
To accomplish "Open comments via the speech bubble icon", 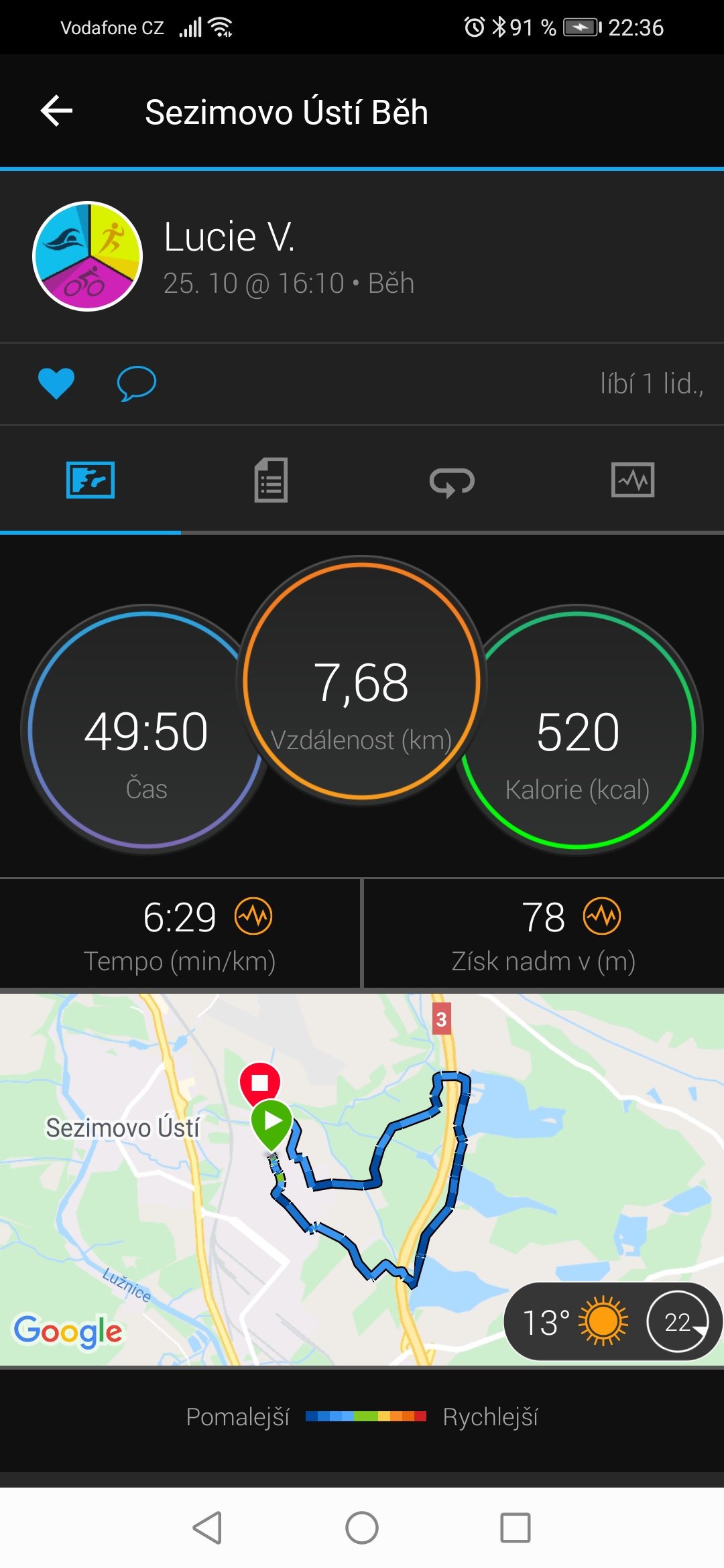I will (137, 384).
